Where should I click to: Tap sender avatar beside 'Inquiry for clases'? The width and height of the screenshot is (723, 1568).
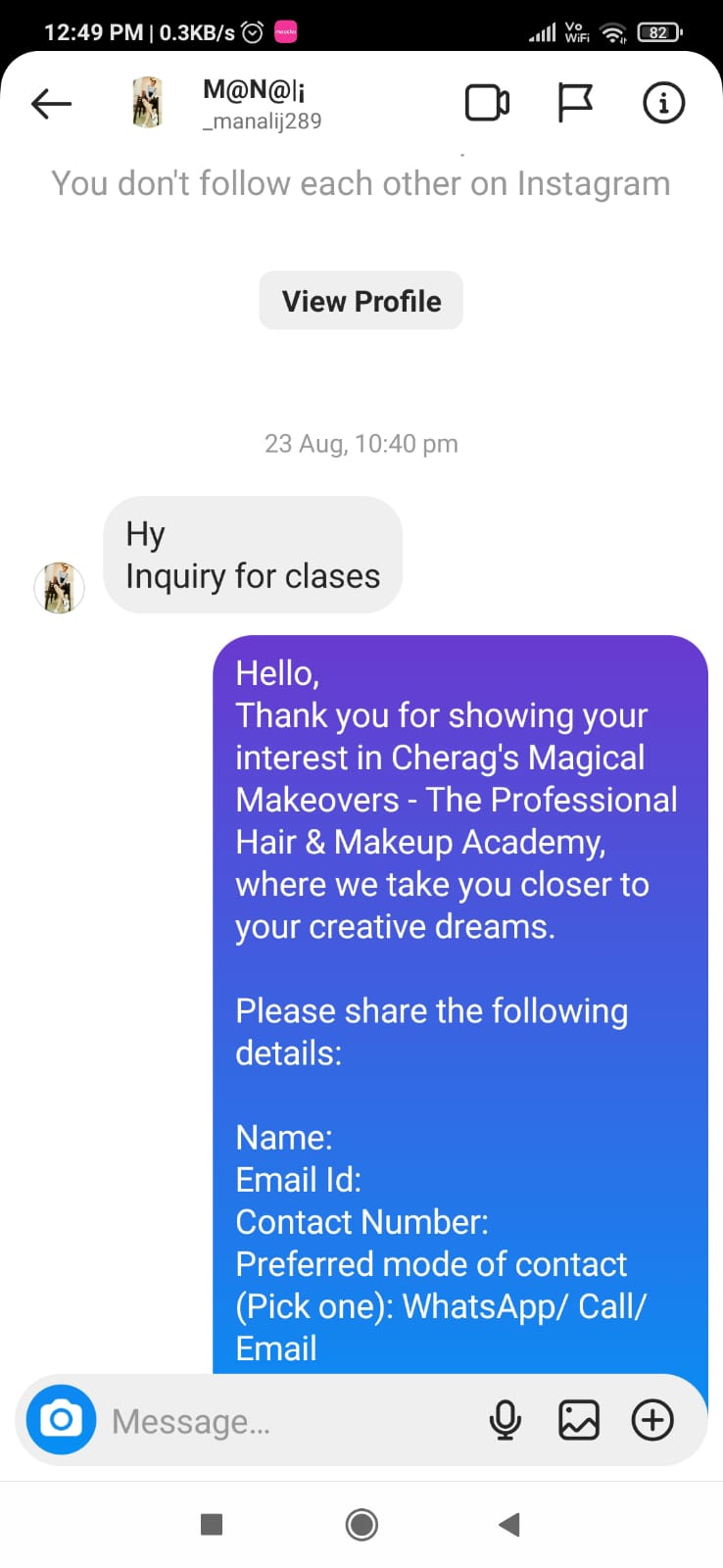click(x=59, y=588)
